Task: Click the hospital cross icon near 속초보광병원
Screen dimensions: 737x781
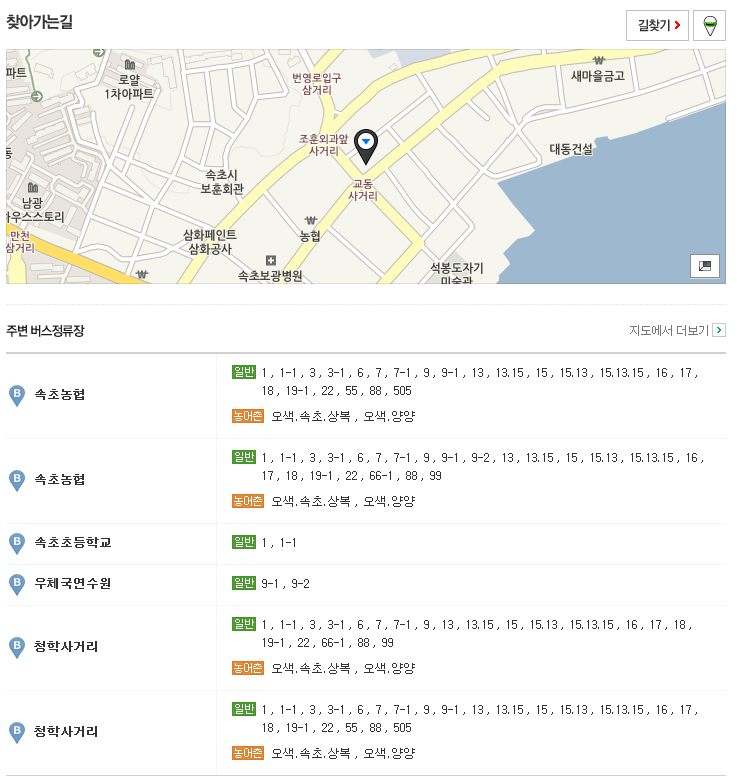Action: coord(271,260)
